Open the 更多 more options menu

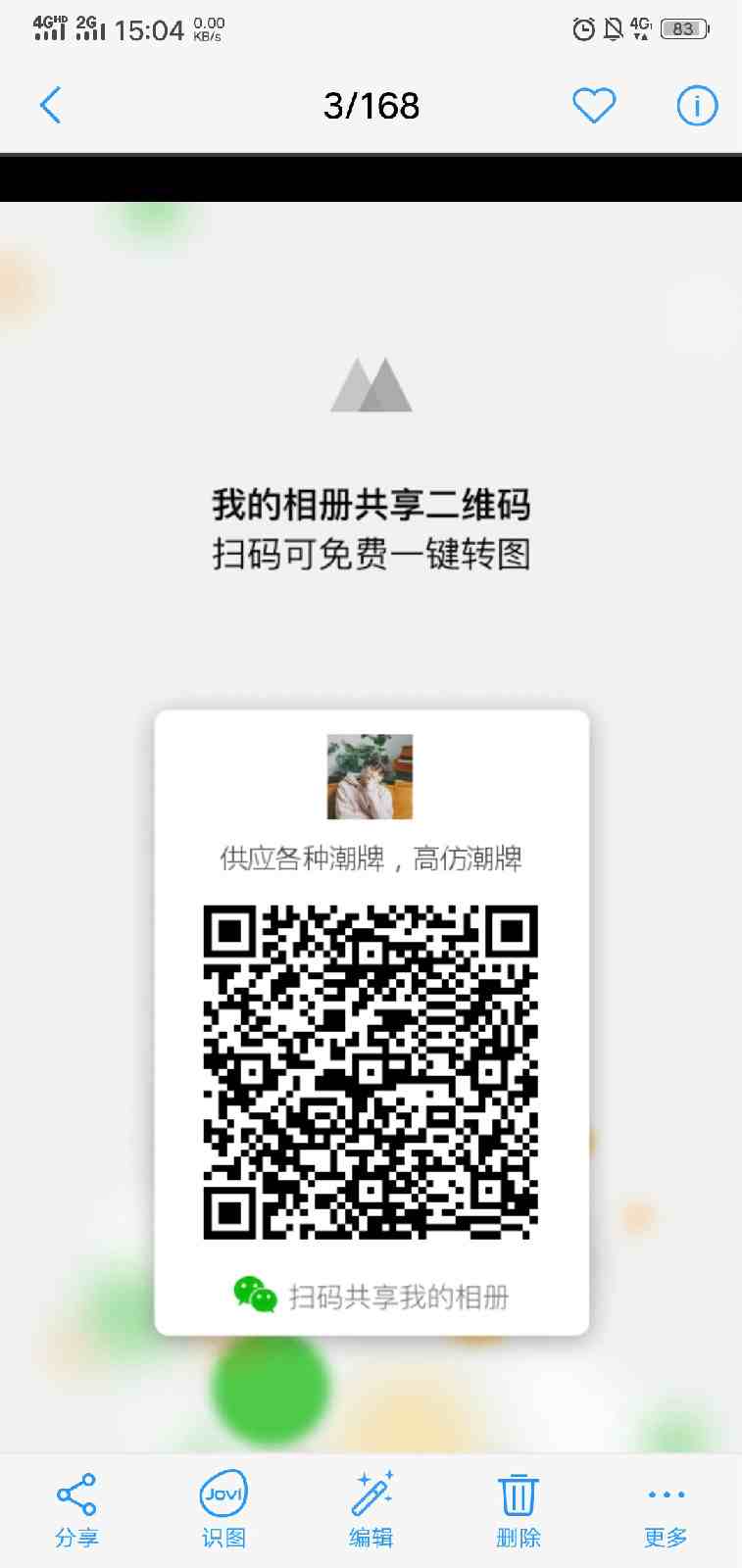(667, 1510)
